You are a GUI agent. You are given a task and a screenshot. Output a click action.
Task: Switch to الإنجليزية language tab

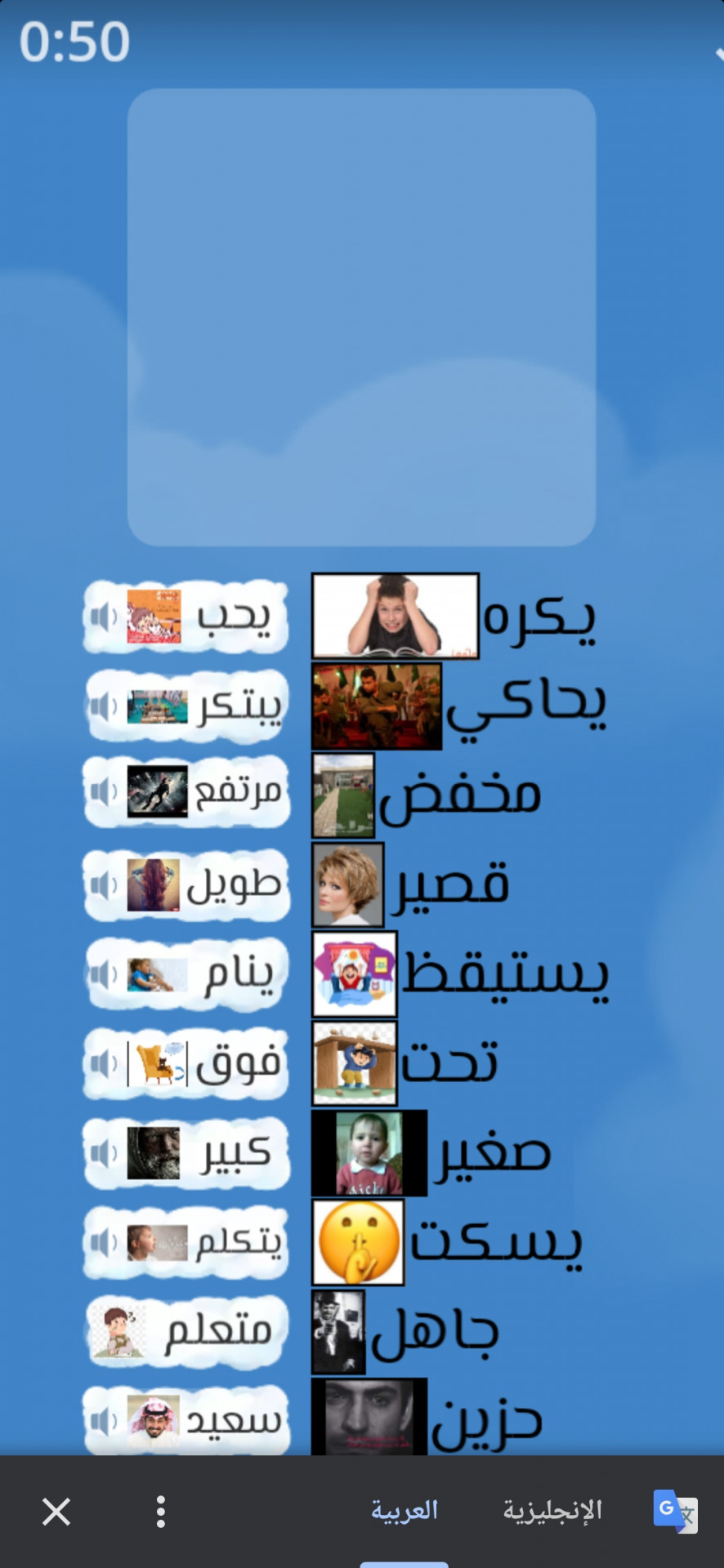point(552,1510)
